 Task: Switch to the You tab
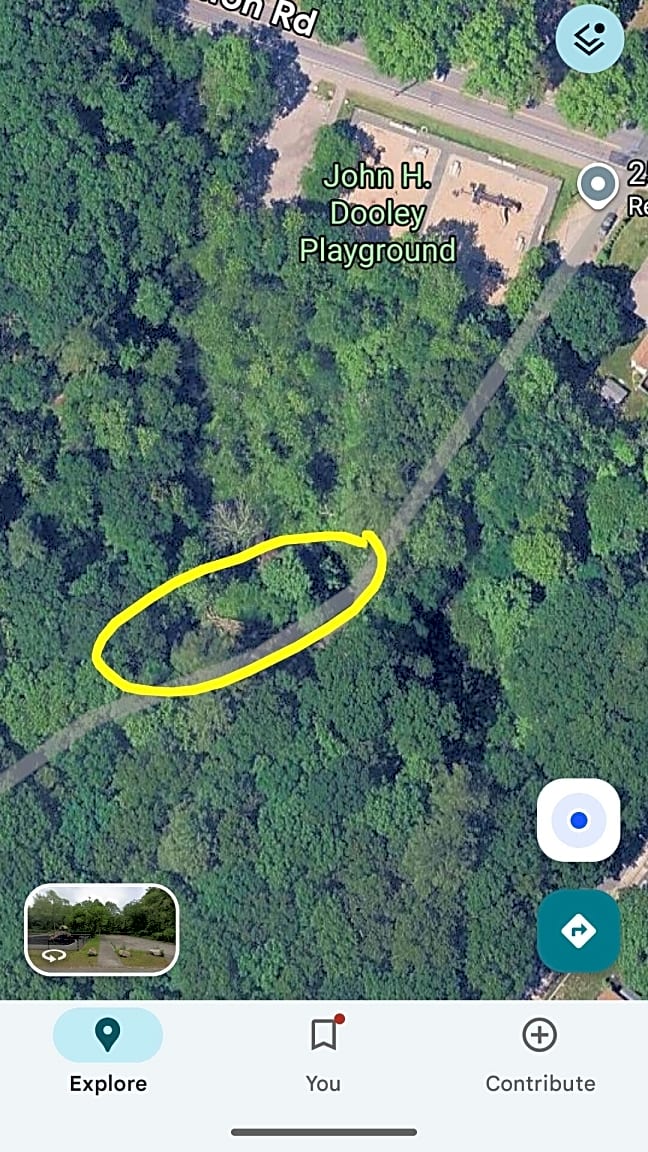[x=323, y=1053]
